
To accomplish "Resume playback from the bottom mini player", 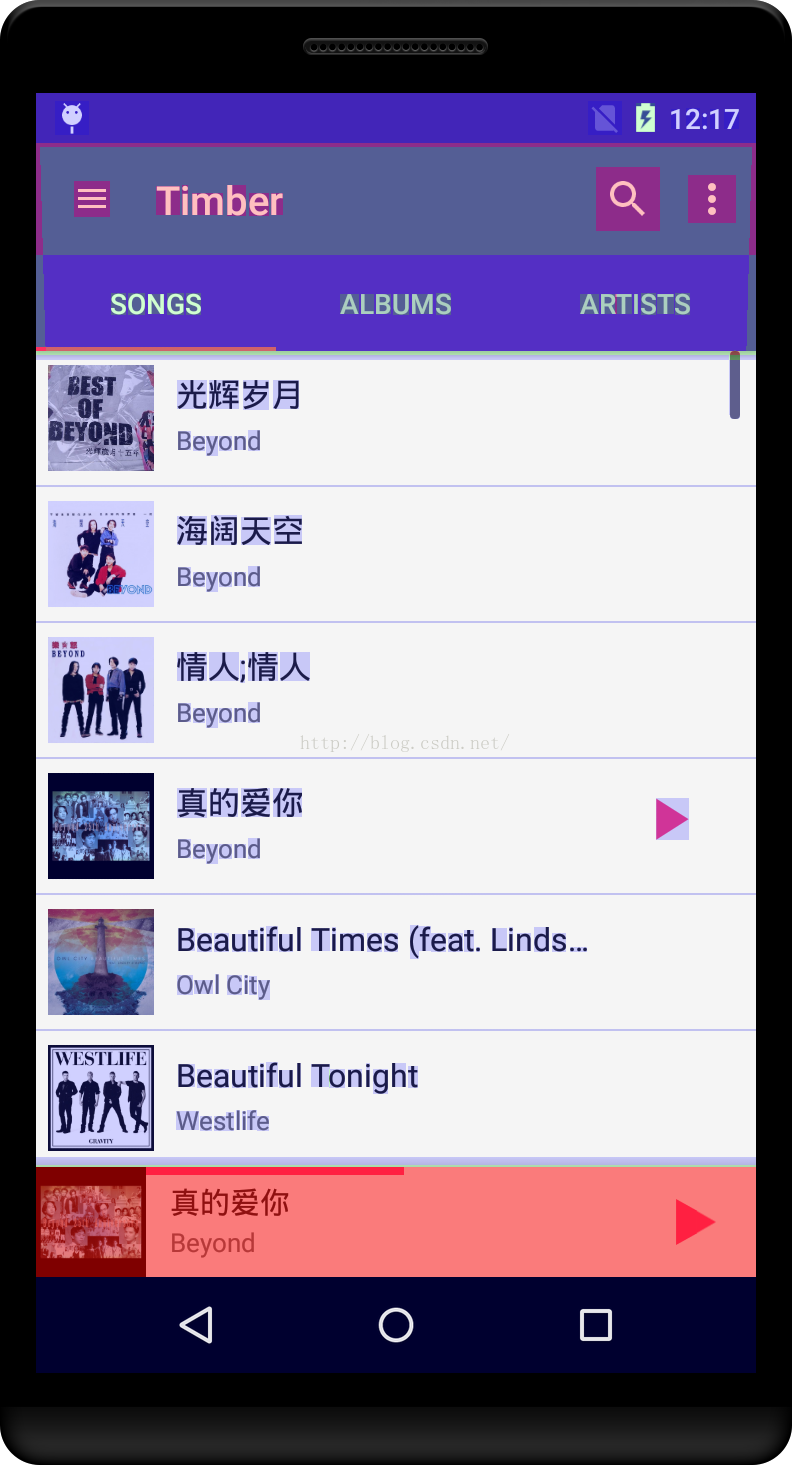I will click(x=695, y=1222).
